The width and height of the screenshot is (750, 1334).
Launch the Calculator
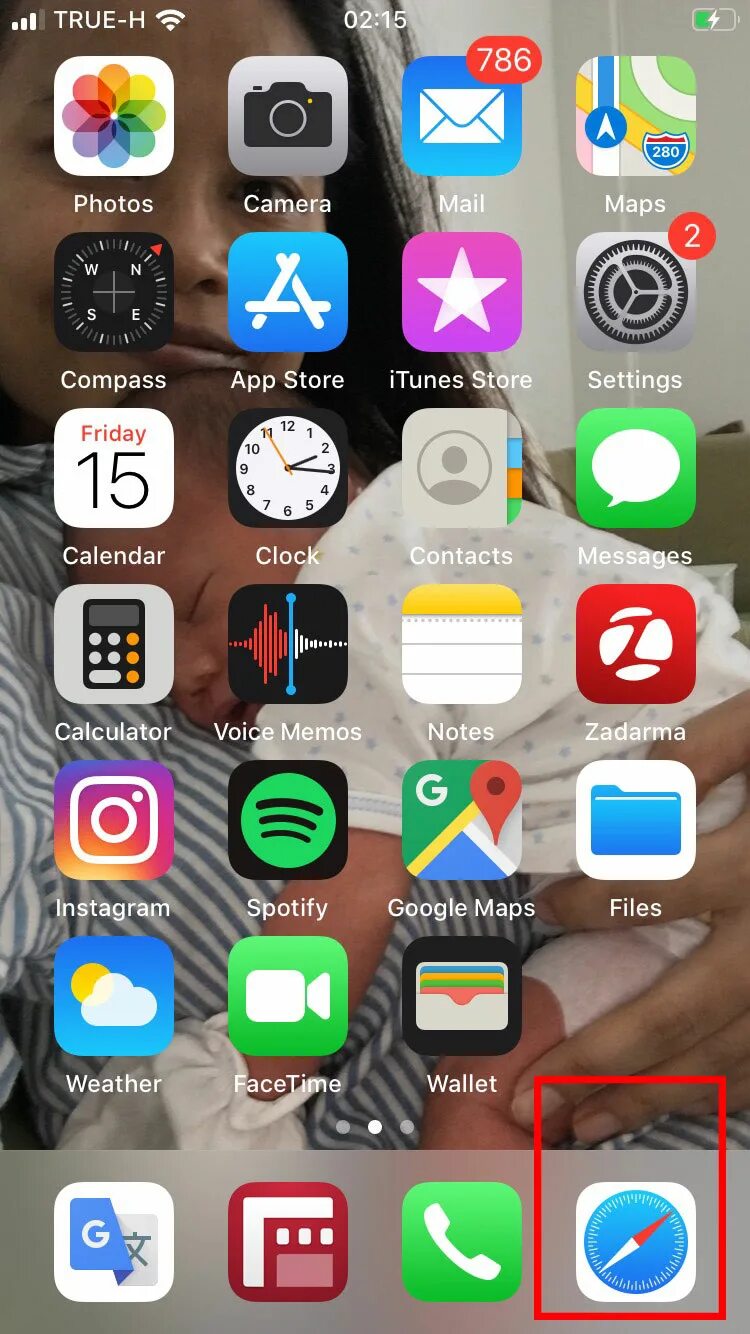click(114, 644)
